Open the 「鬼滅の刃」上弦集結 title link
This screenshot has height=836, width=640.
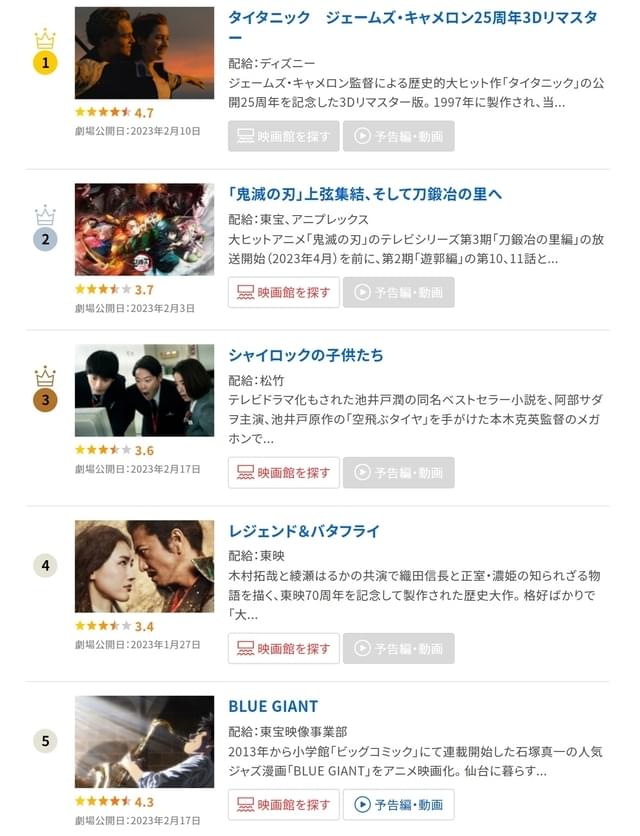point(364,193)
